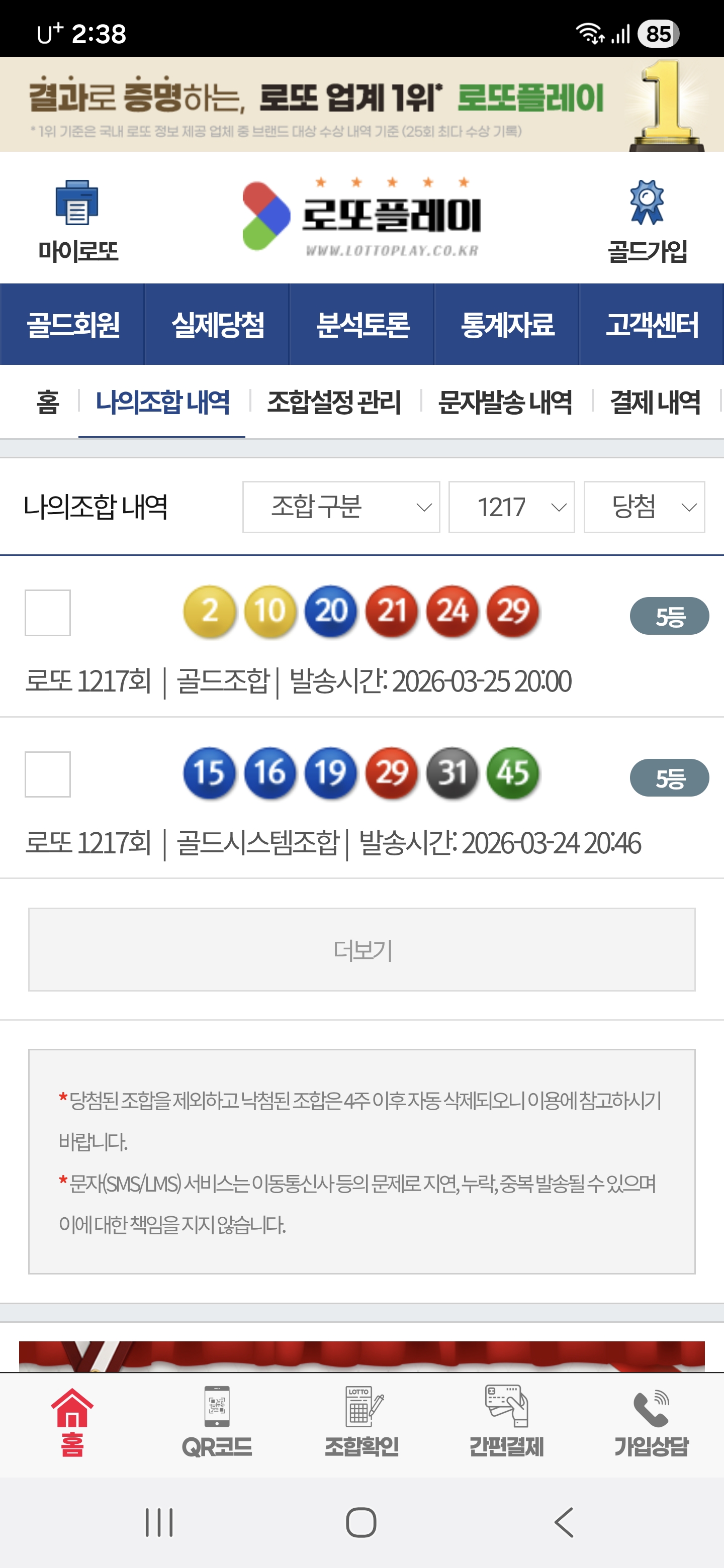Open 문자발송 내역 tab
Viewport: 724px width, 1568px height.
point(505,403)
